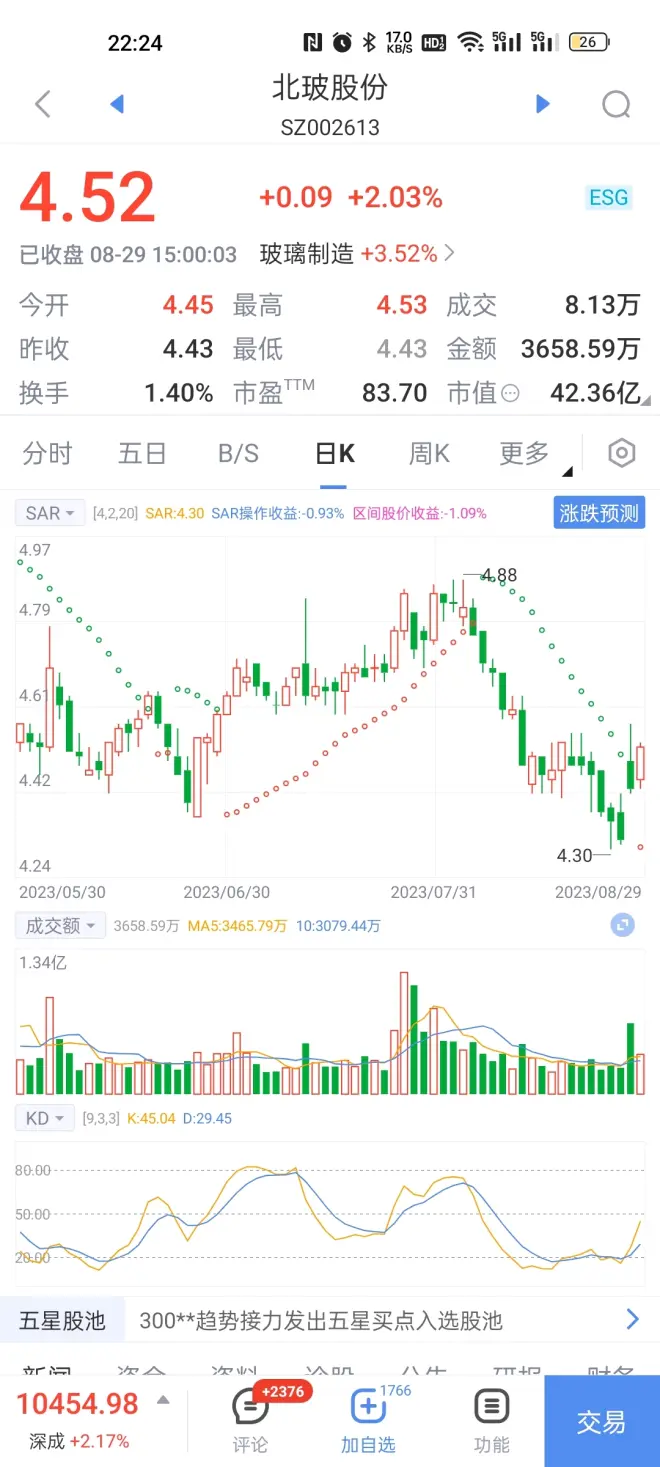
Task: Change the KD indicator dropdown
Action: (45, 1119)
